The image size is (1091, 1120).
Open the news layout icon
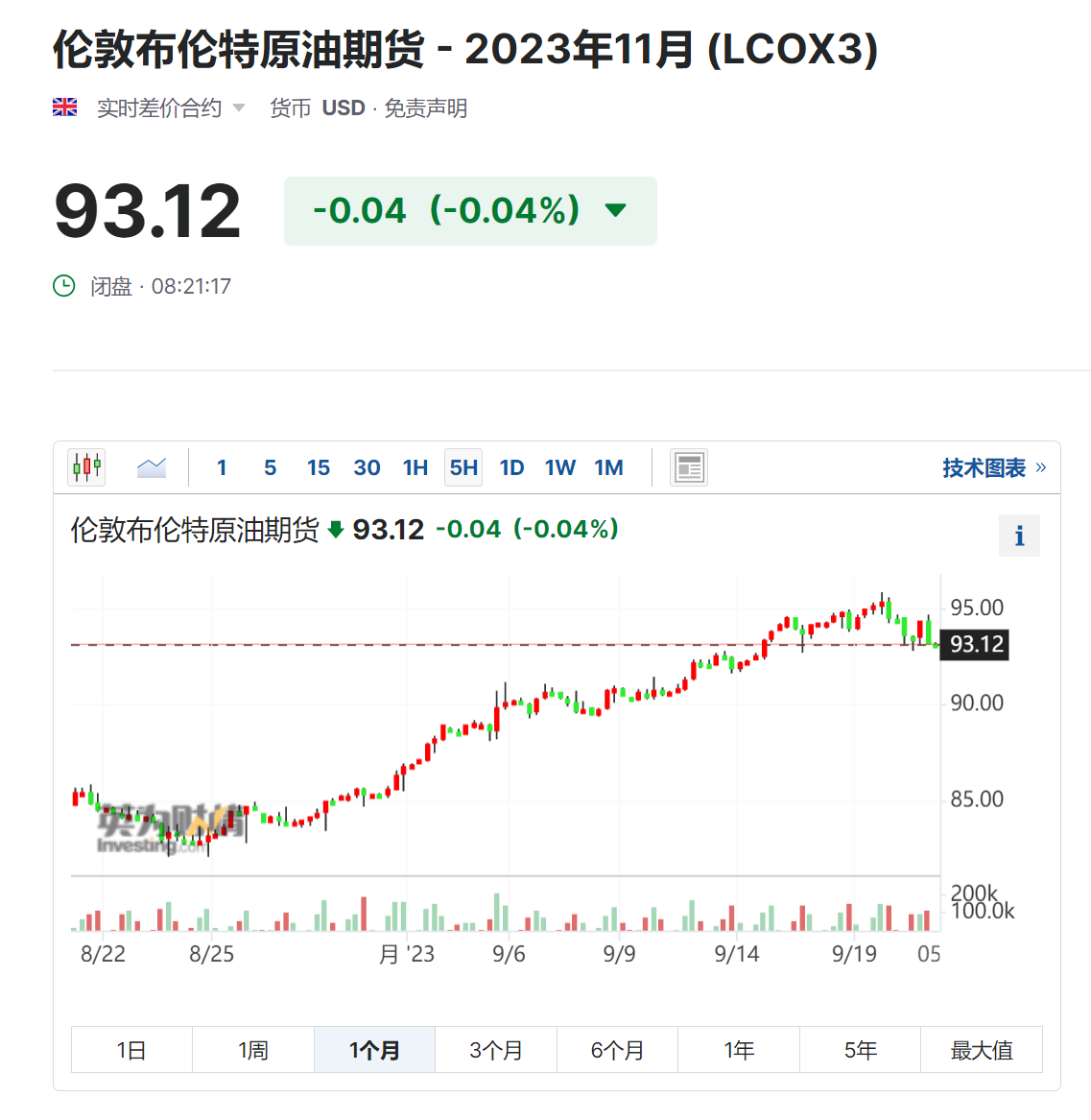point(689,467)
